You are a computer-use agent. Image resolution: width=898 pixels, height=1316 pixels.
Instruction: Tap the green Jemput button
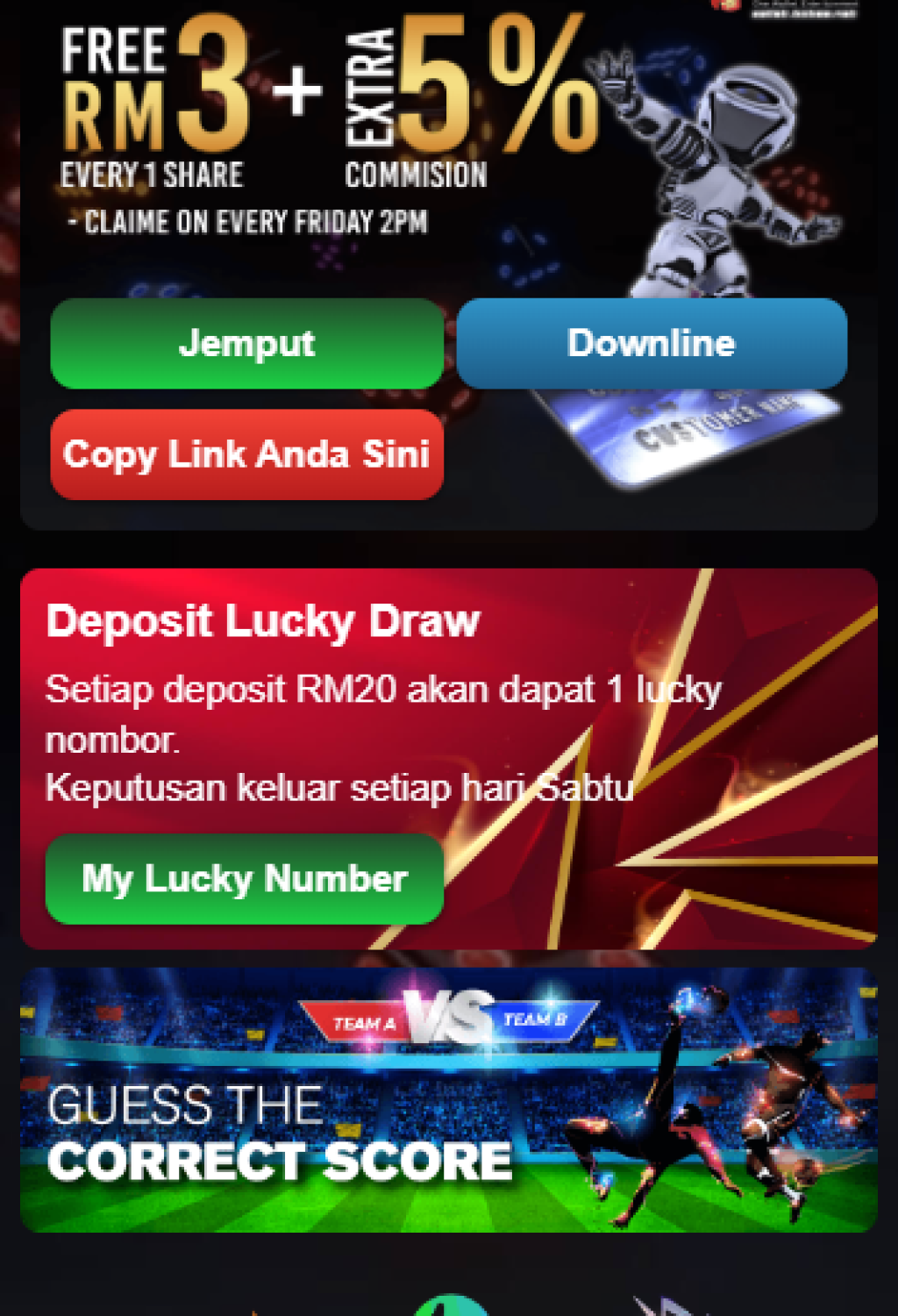point(246,343)
